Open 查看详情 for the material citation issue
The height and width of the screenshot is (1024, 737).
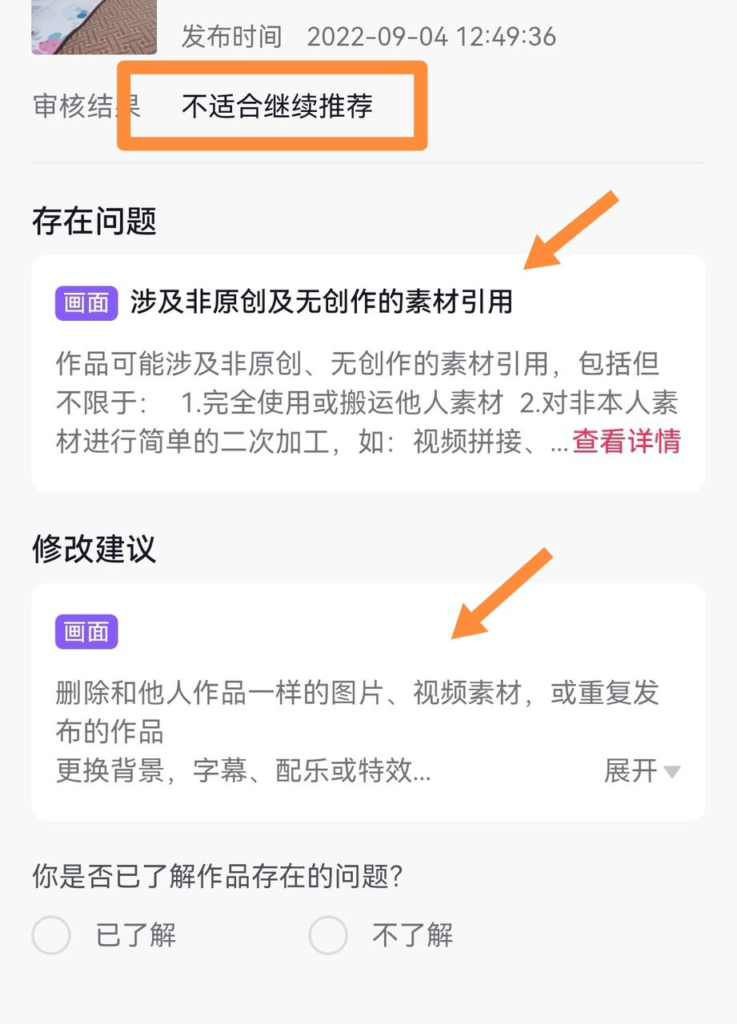627,441
